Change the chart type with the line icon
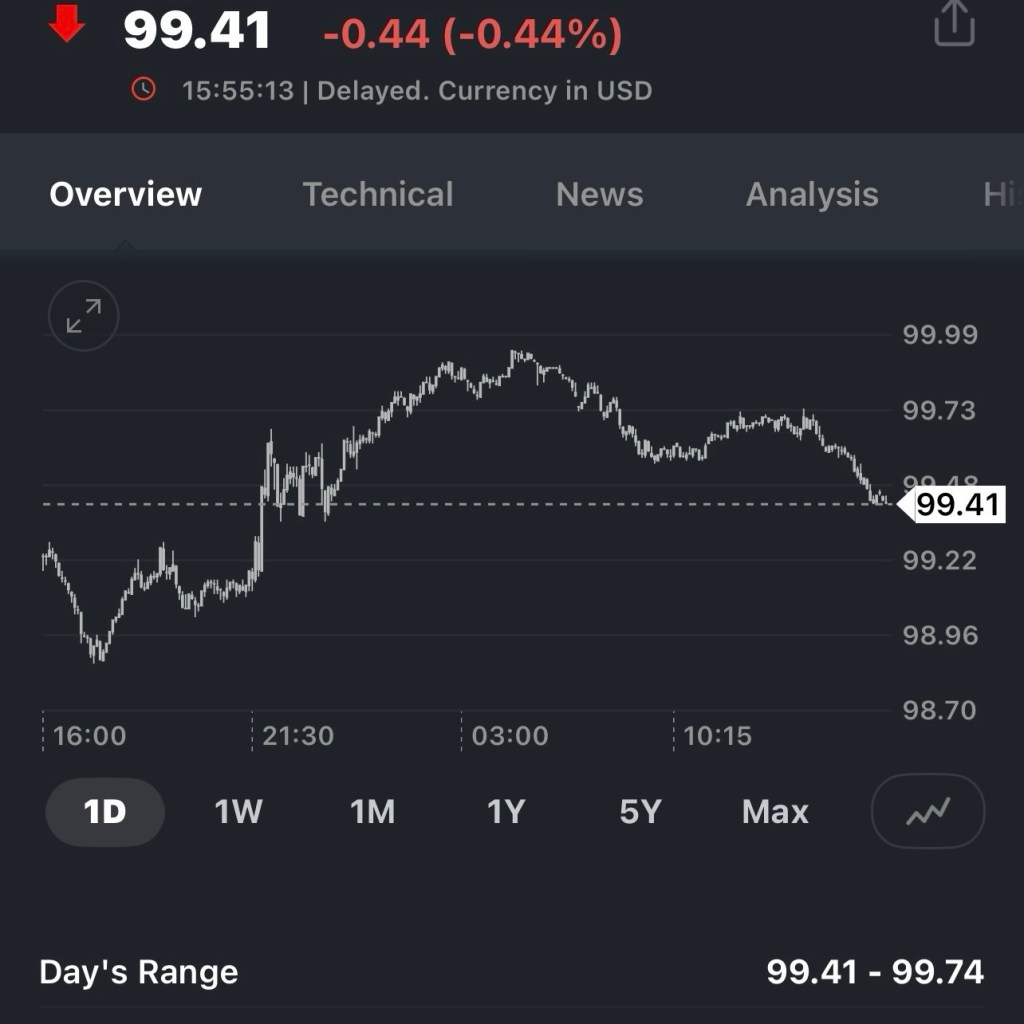This screenshot has width=1024, height=1024. tap(928, 811)
